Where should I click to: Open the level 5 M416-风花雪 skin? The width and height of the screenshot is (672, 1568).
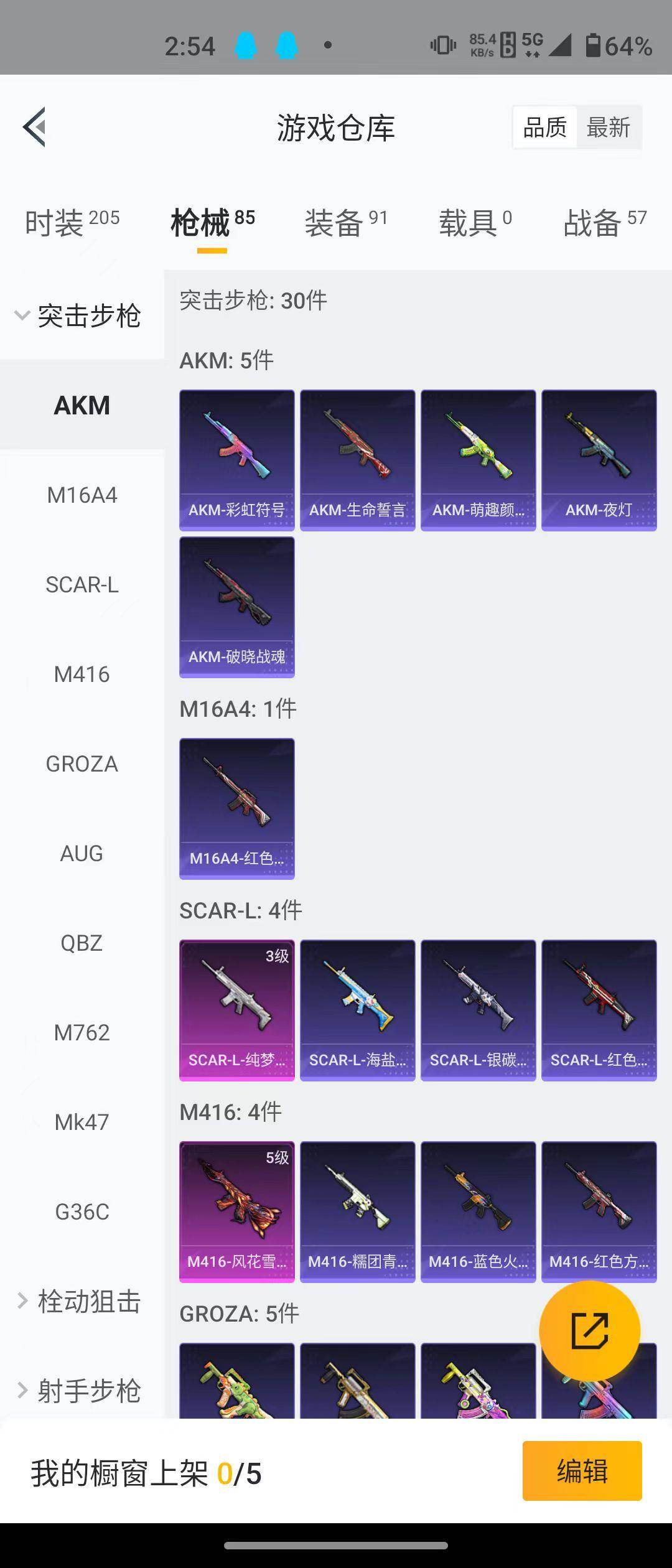(237, 1212)
